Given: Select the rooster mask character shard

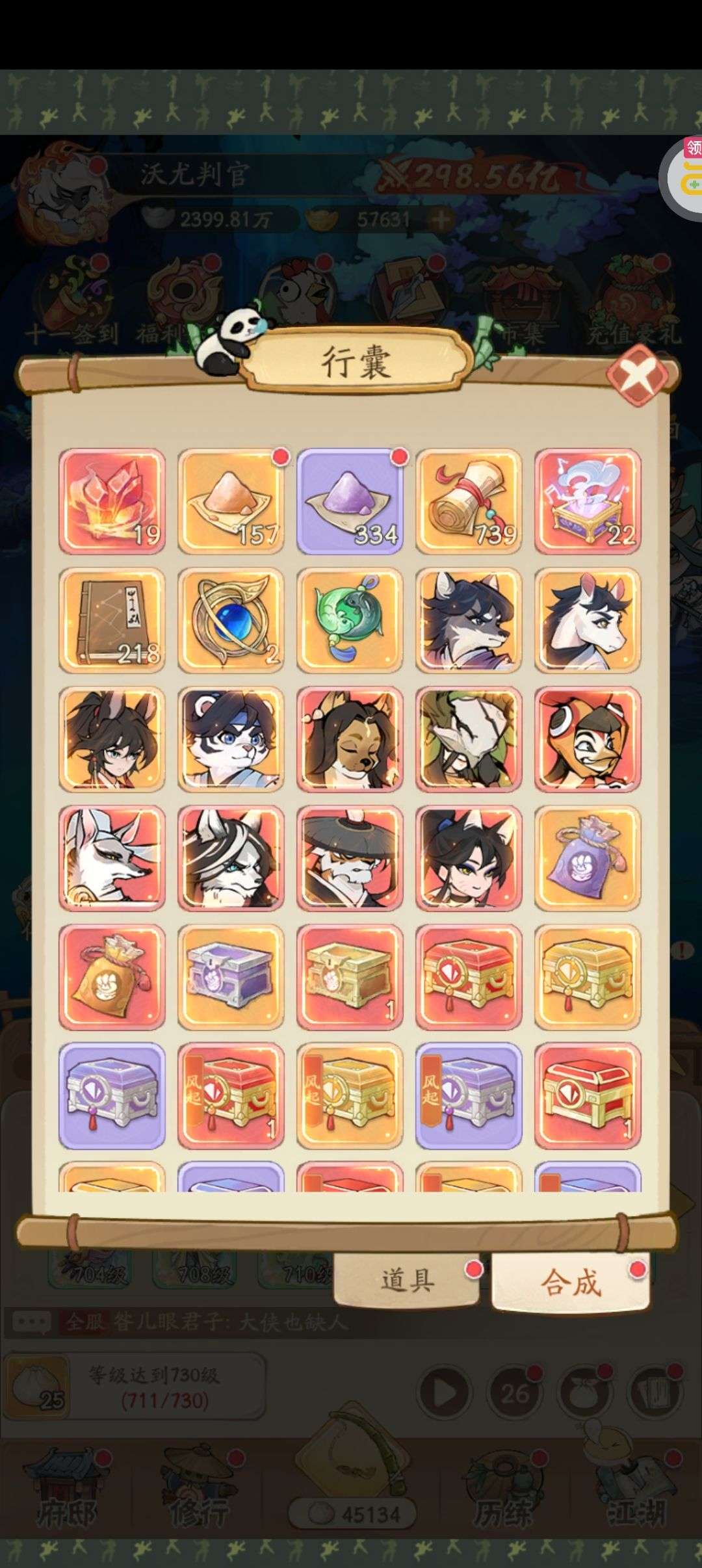Looking at the screenshot, I should tap(588, 739).
